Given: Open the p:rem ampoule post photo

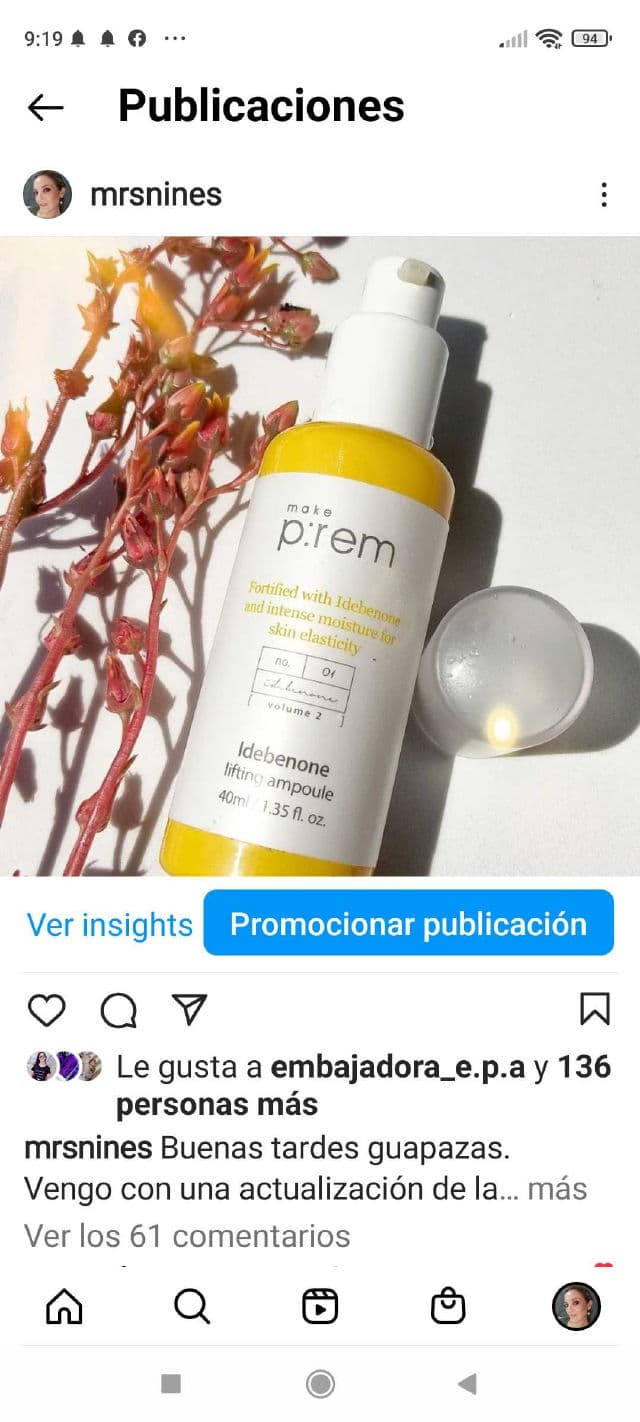Looking at the screenshot, I should (x=320, y=556).
